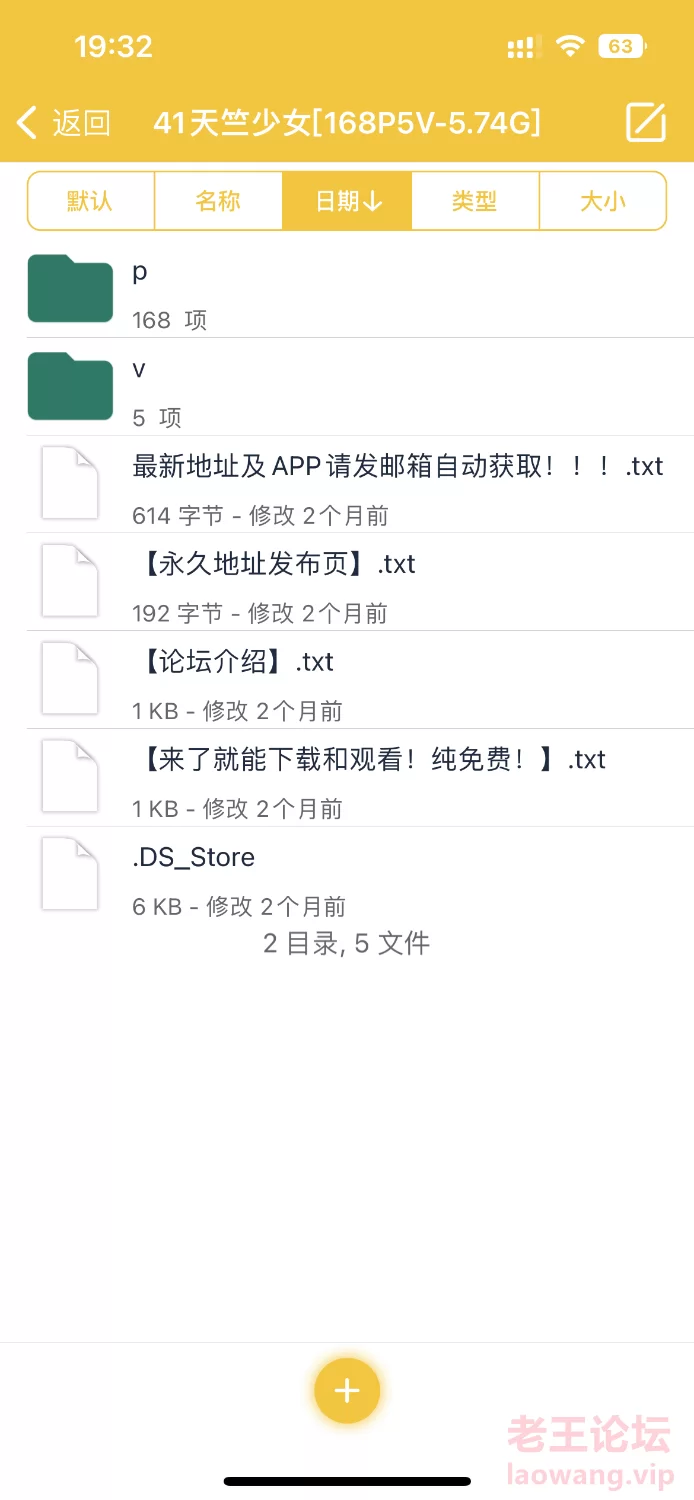Open 【永久地址发布页】.txt
Image resolution: width=694 pixels, height=1500 pixels.
(x=347, y=583)
